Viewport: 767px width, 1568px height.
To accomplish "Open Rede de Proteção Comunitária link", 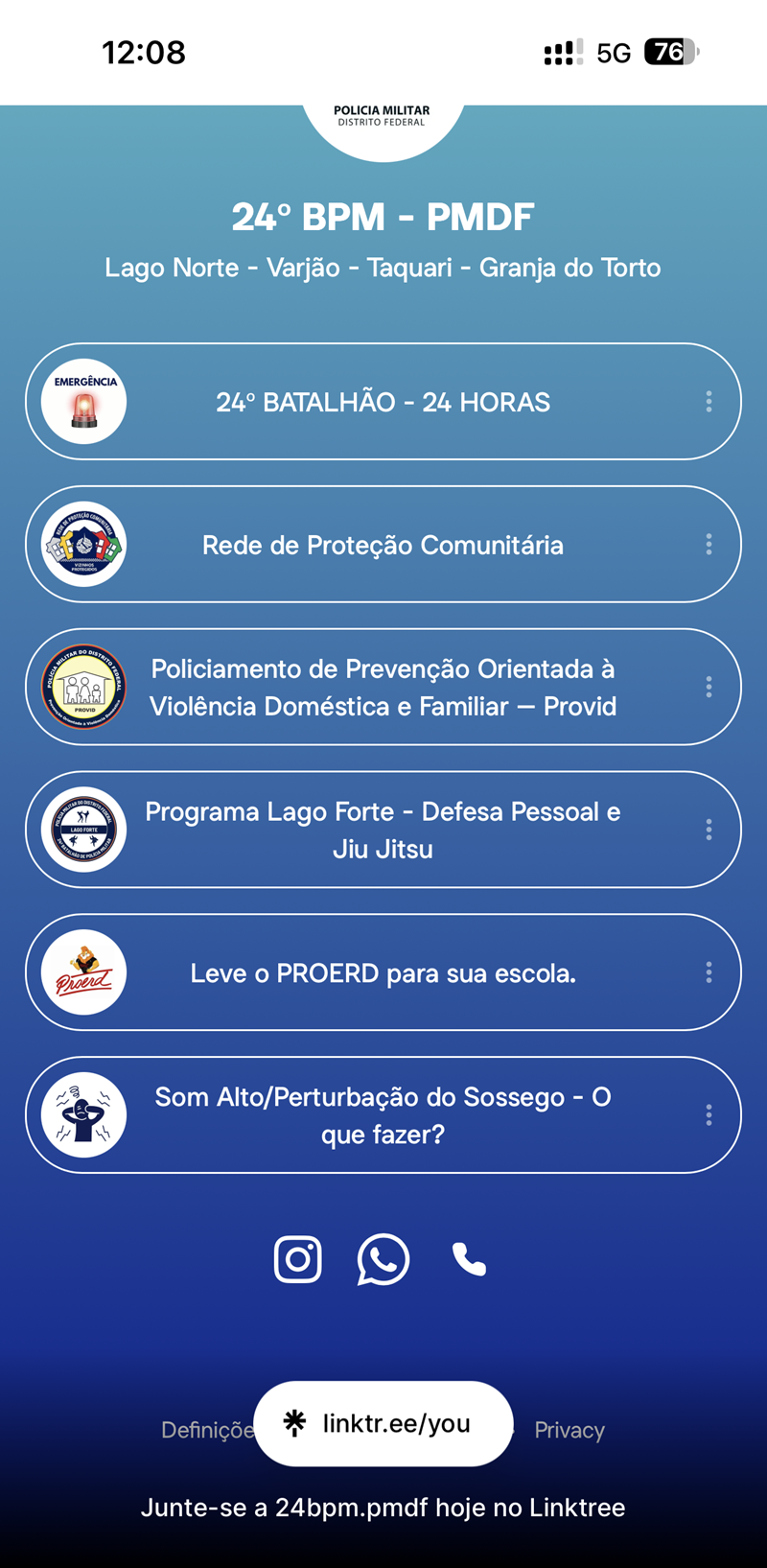I will pyautogui.click(x=383, y=545).
